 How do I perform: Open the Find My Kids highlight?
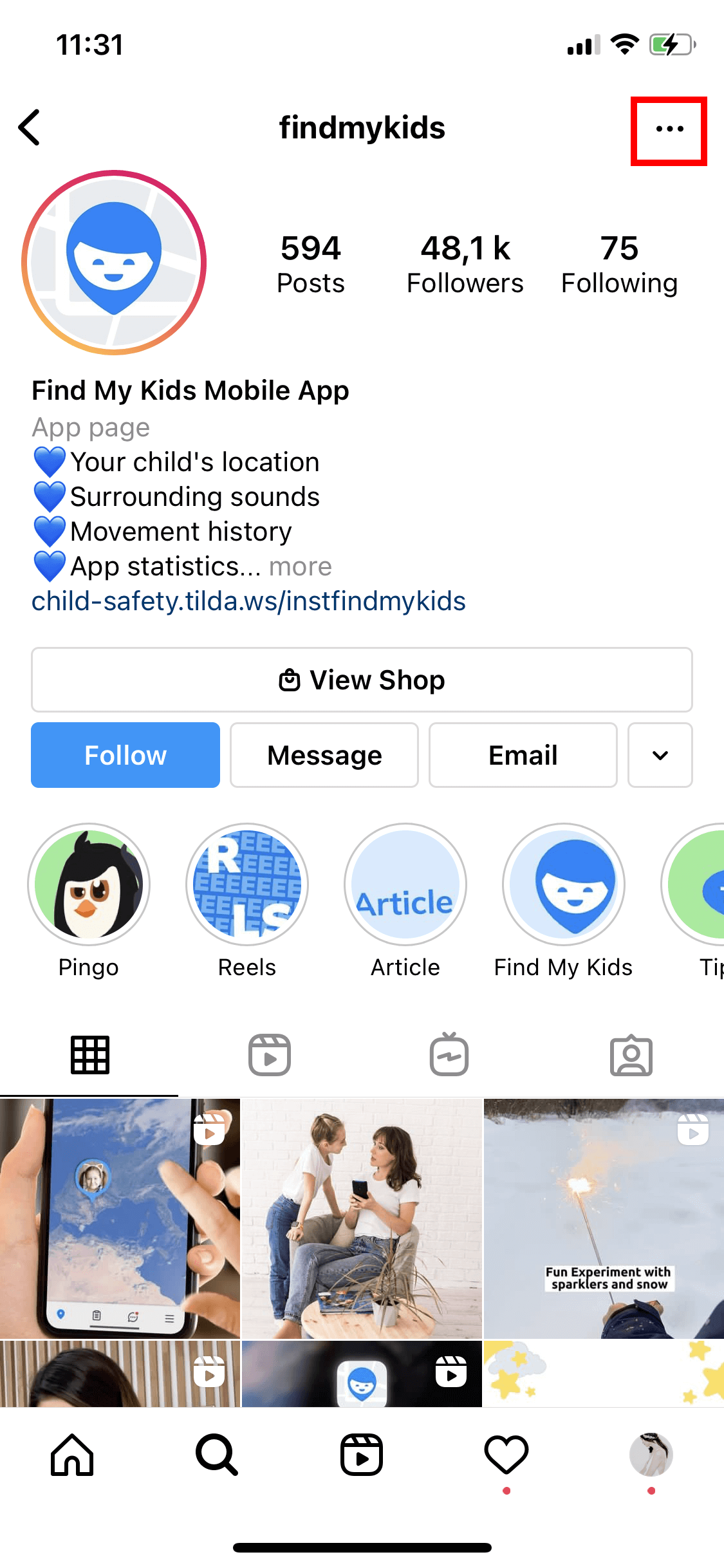(564, 884)
